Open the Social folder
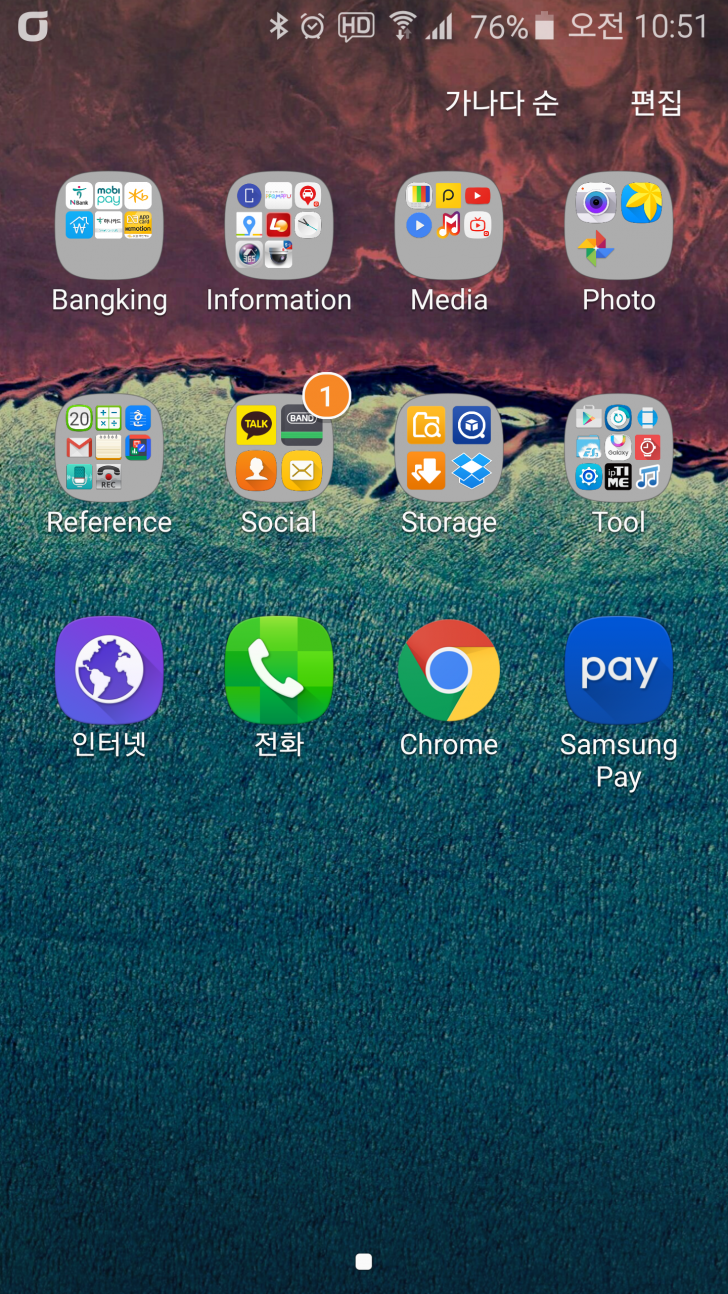The height and width of the screenshot is (1294, 728). coord(279,448)
